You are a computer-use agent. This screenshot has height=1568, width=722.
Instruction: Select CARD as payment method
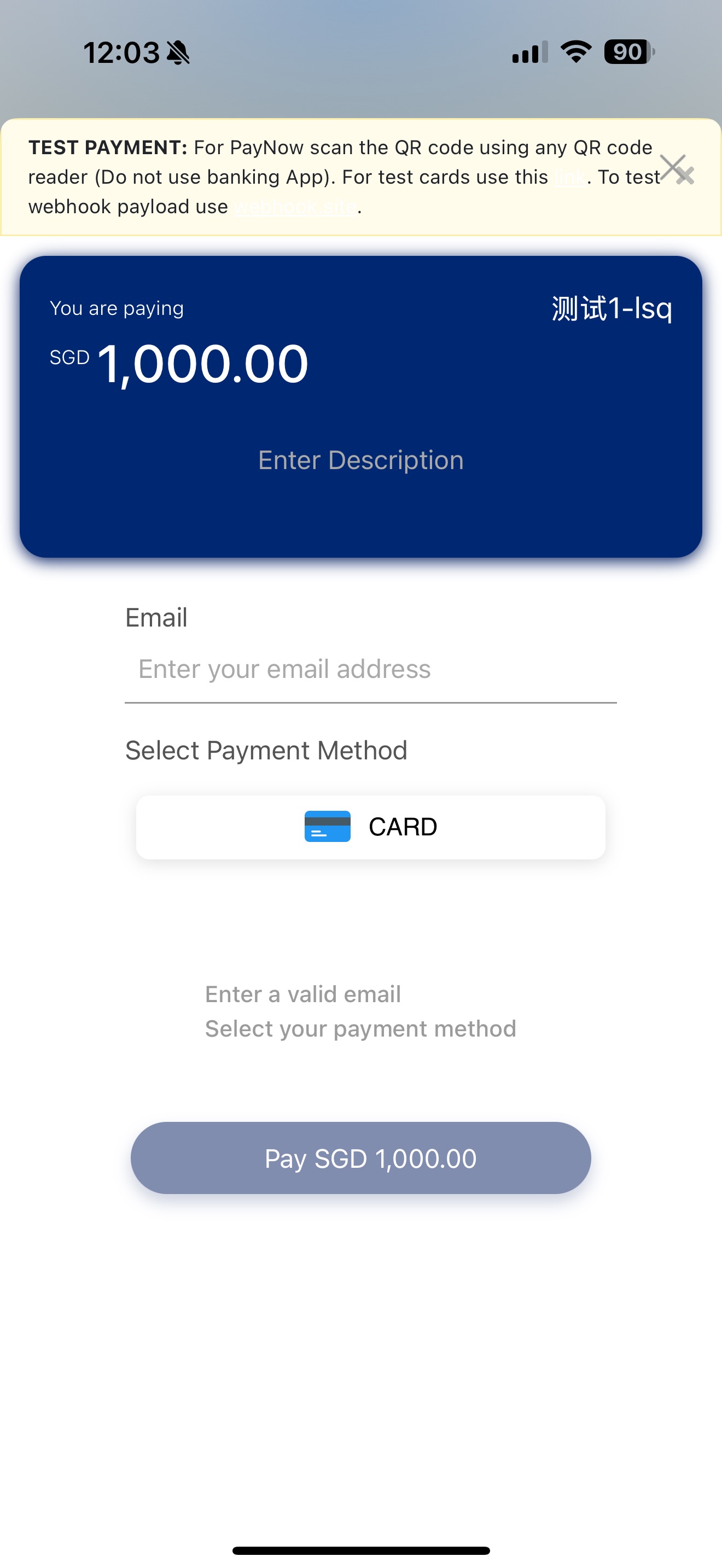point(370,827)
